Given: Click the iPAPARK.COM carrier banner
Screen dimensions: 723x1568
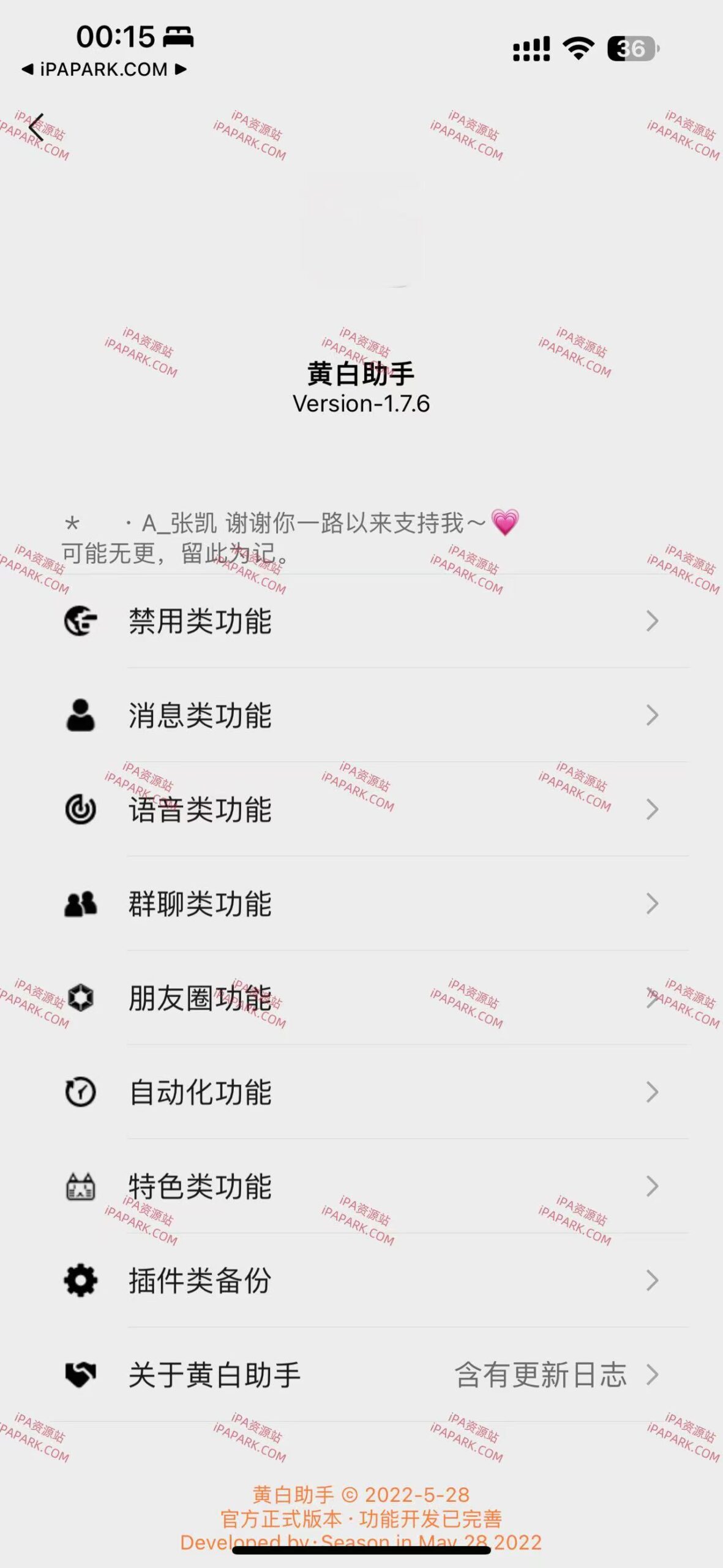Looking at the screenshot, I should pyautogui.click(x=100, y=70).
